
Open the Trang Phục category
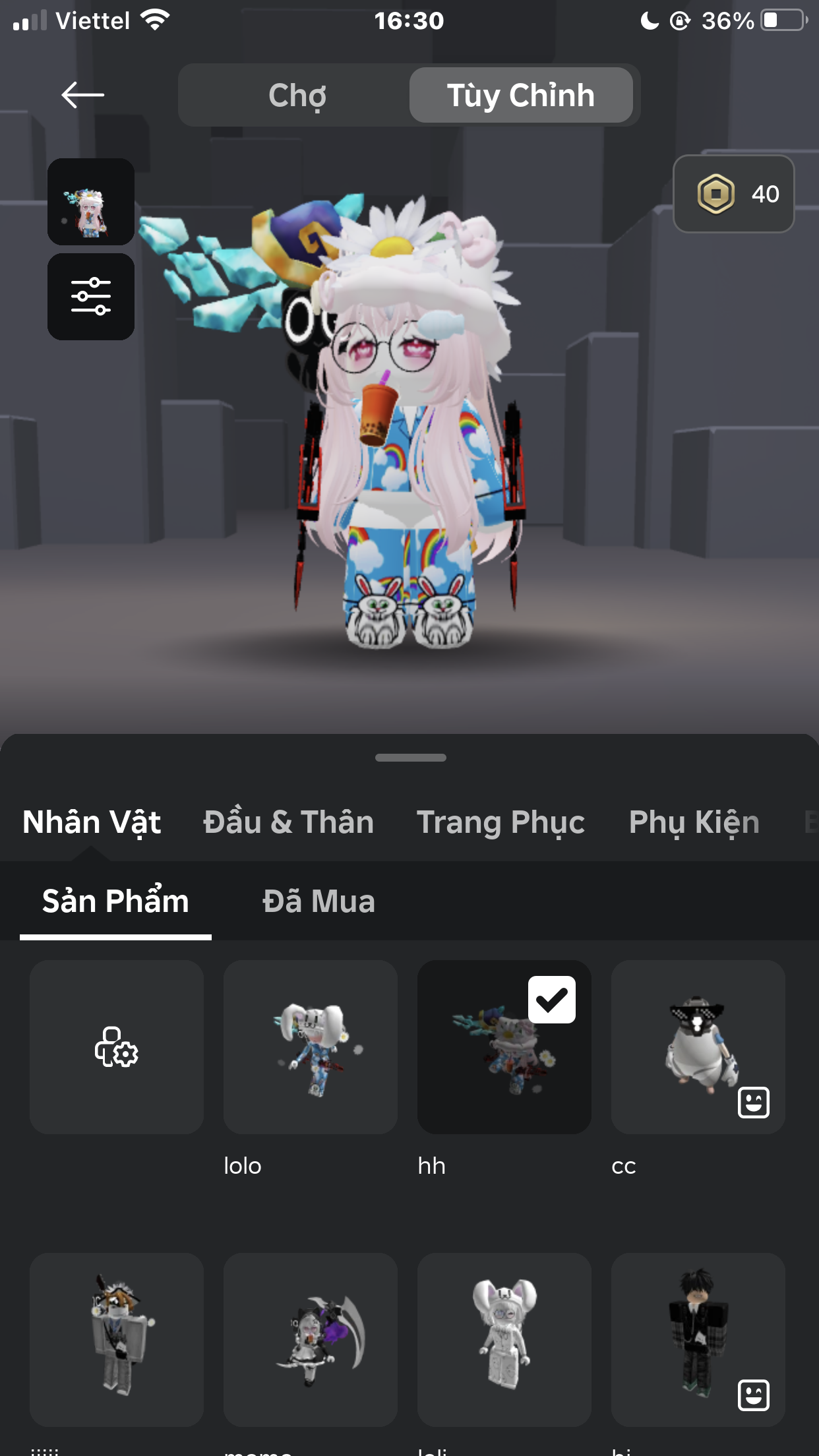pyautogui.click(x=501, y=822)
